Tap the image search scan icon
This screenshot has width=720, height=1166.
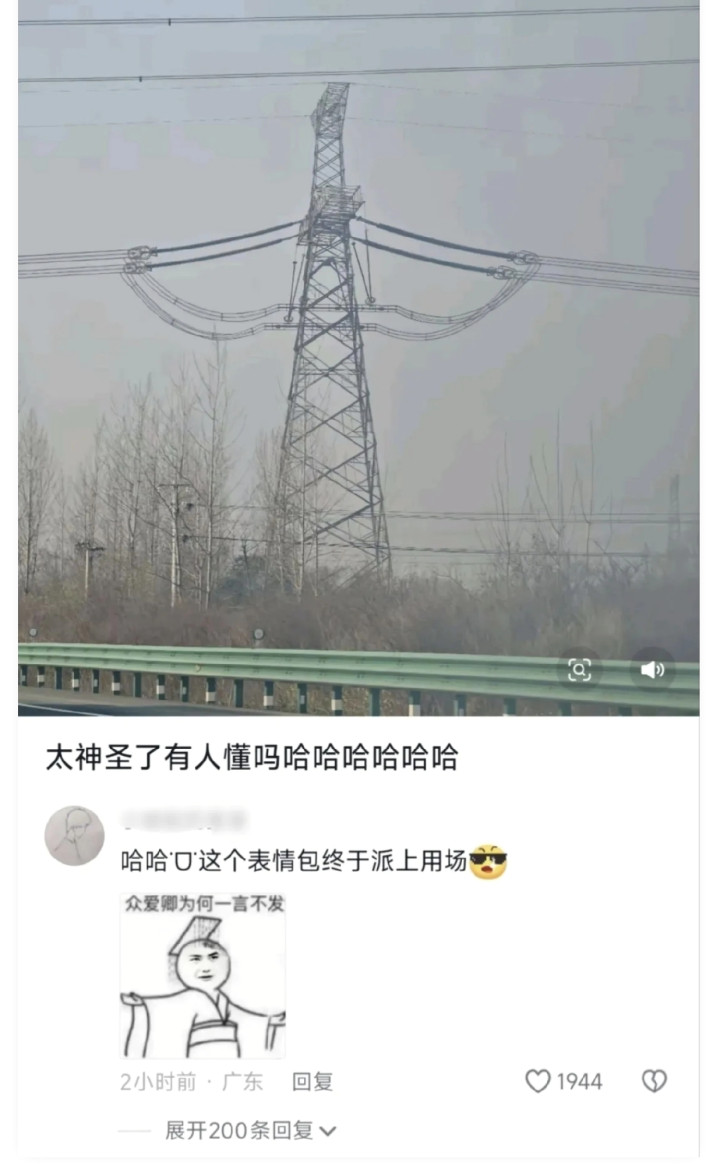tap(579, 670)
